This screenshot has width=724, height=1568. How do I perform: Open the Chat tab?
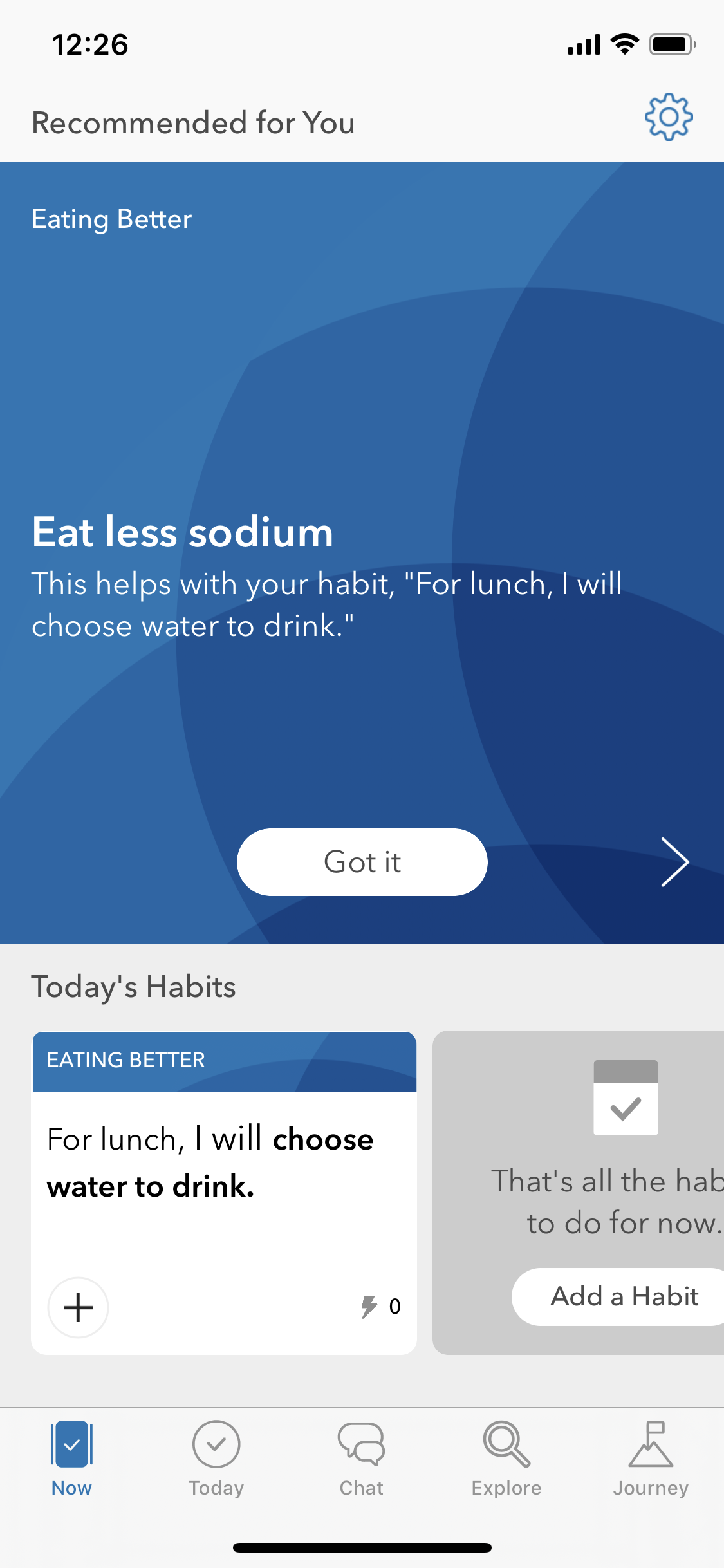point(362,1459)
